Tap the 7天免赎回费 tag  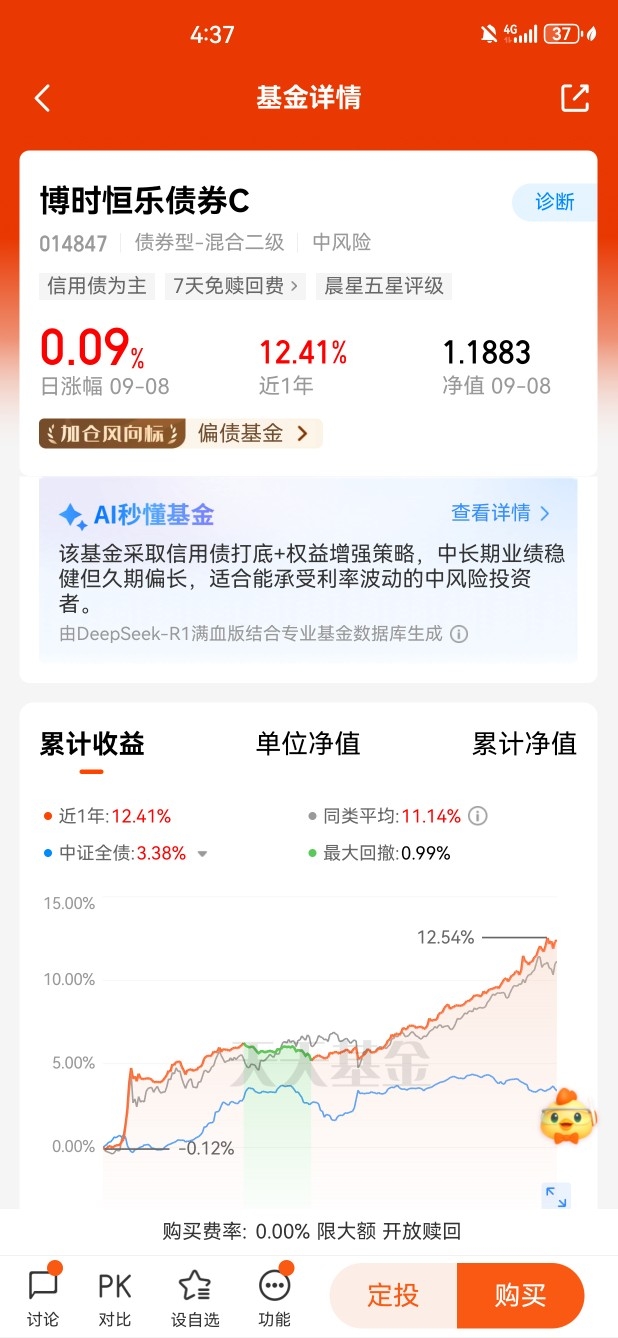click(x=236, y=286)
